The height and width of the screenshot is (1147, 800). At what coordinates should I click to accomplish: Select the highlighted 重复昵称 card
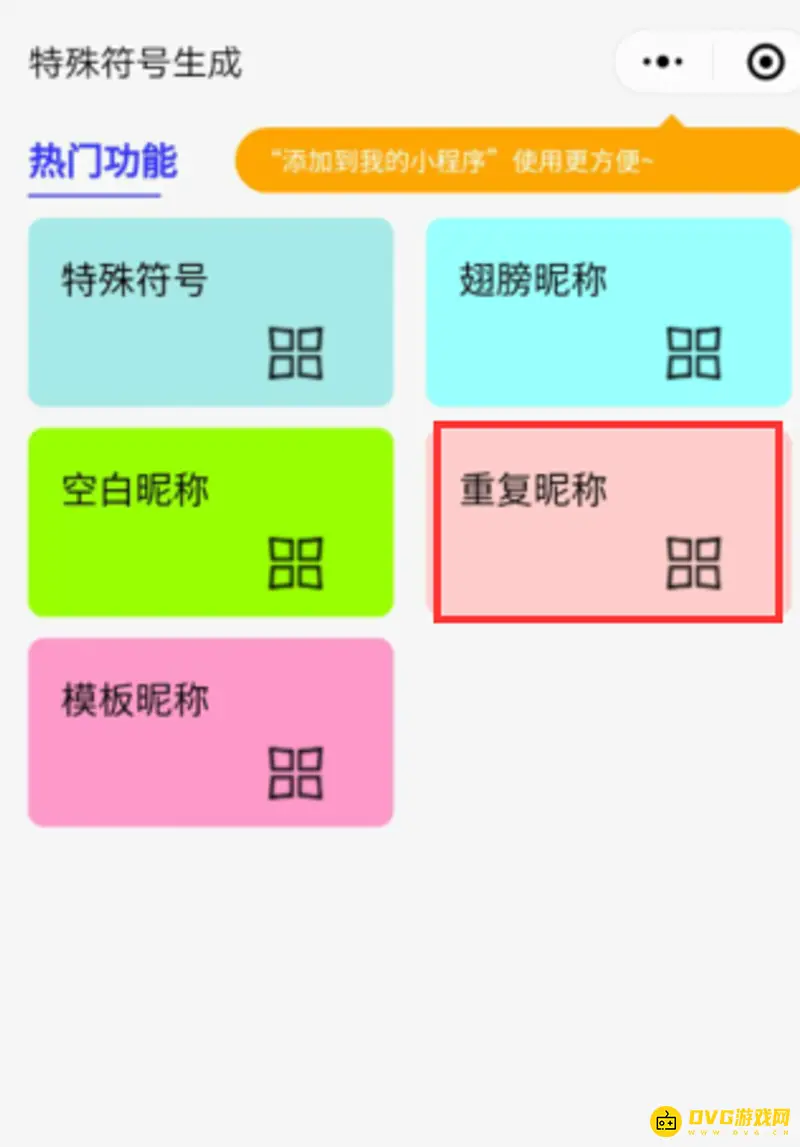pos(608,520)
